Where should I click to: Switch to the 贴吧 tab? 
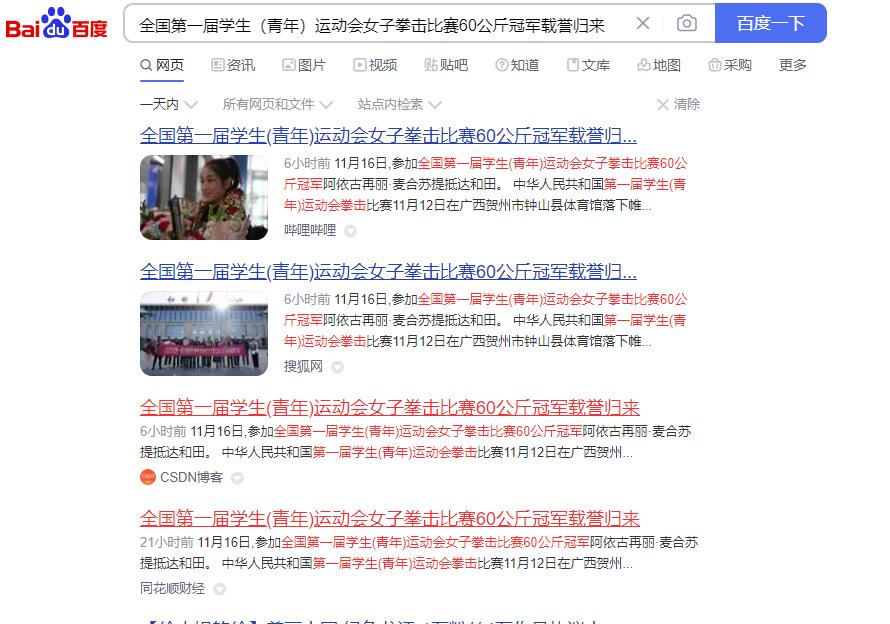click(x=446, y=65)
